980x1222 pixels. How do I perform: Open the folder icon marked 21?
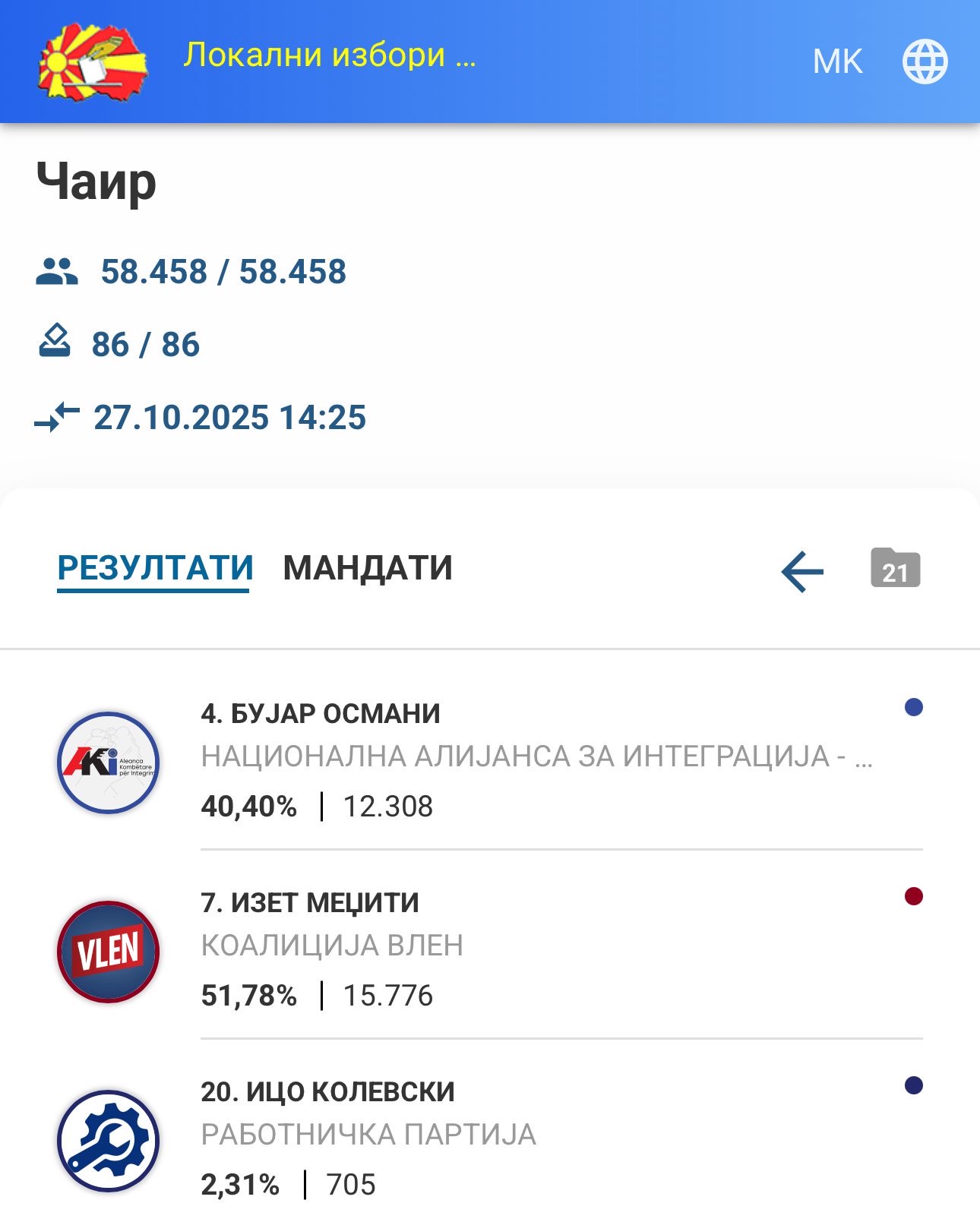coord(895,568)
